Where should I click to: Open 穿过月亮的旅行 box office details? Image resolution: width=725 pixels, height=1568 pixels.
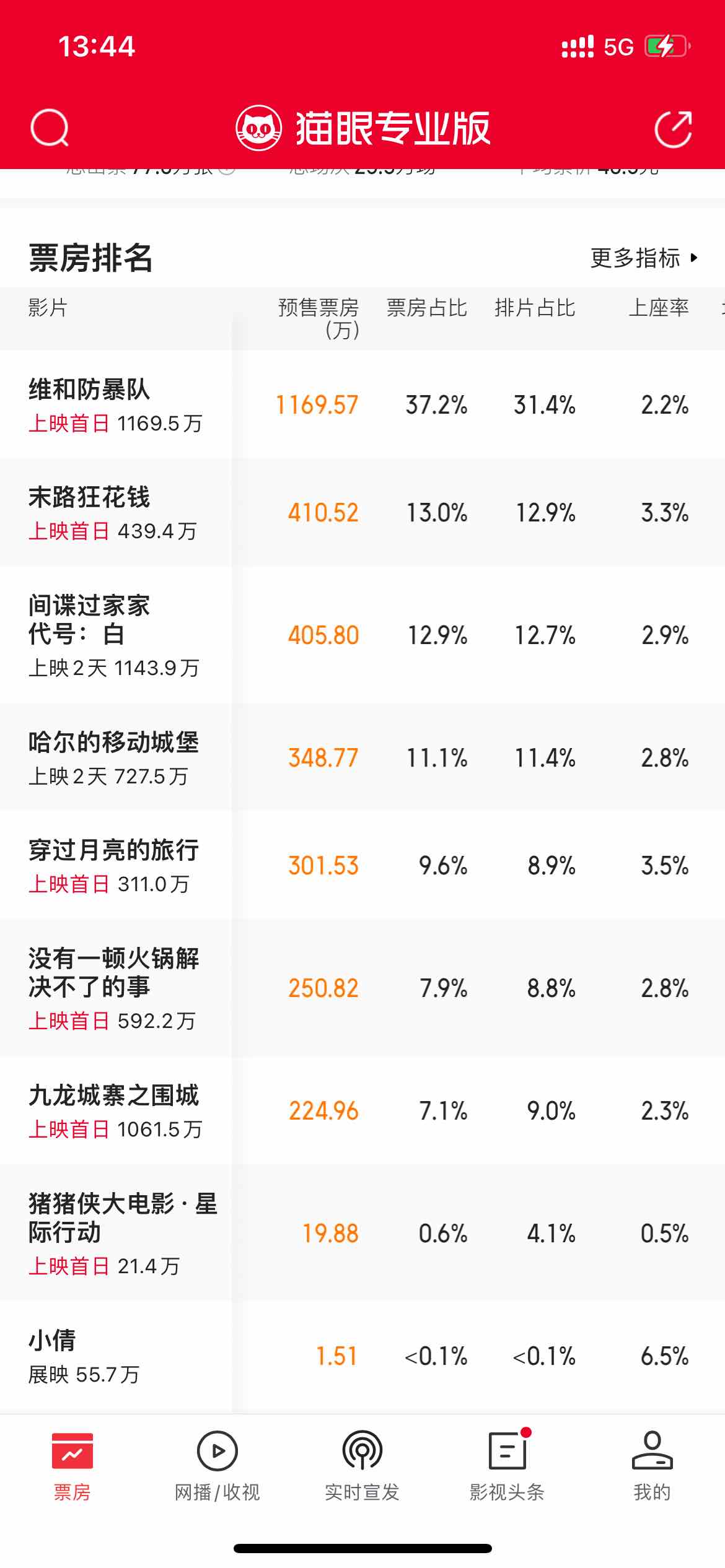coord(362,865)
